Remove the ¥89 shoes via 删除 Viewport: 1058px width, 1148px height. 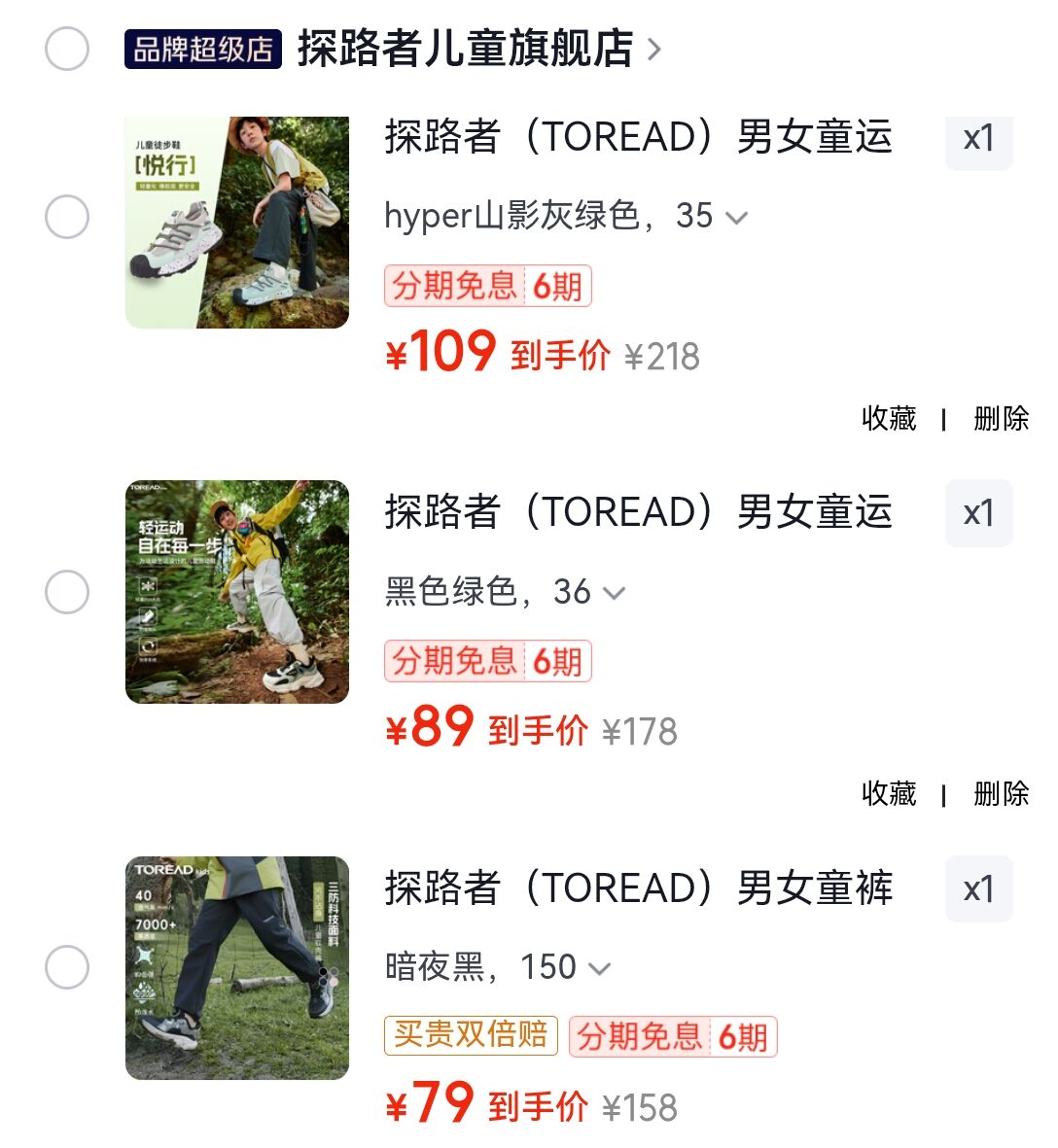click(1001, 793)
